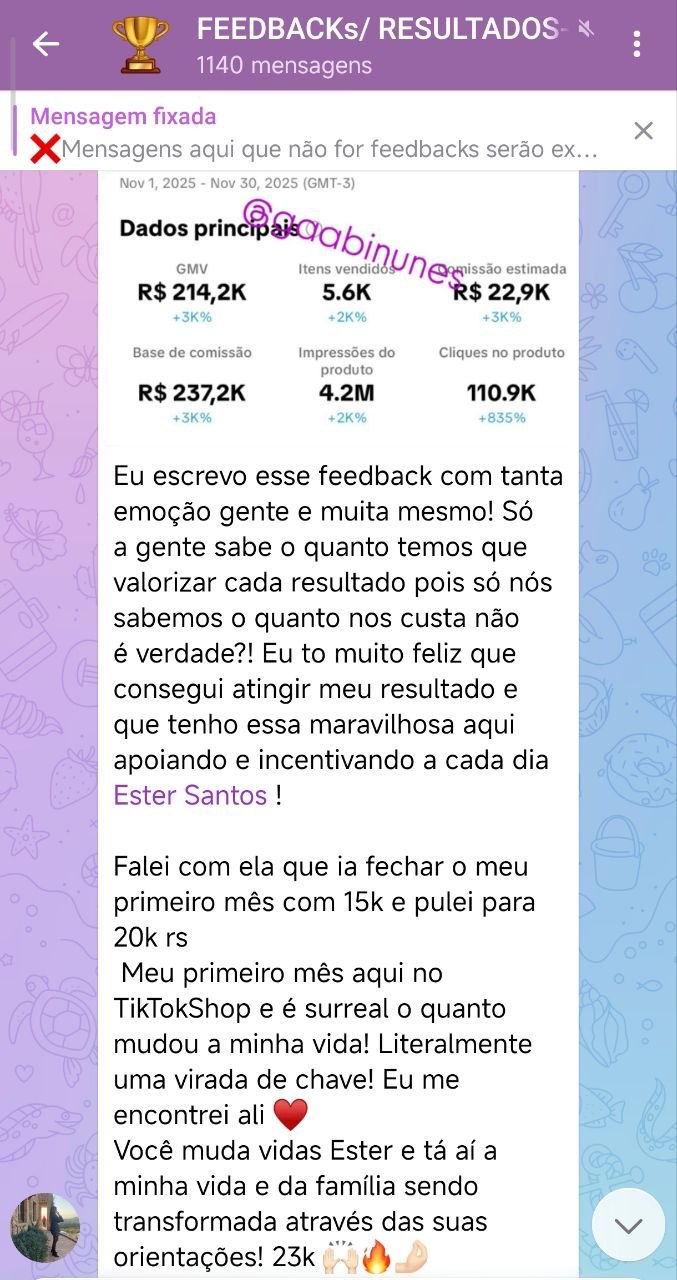Screen dimensions: 677x1280
Task: Jump to the latest messages
Action: [628, 1225]
